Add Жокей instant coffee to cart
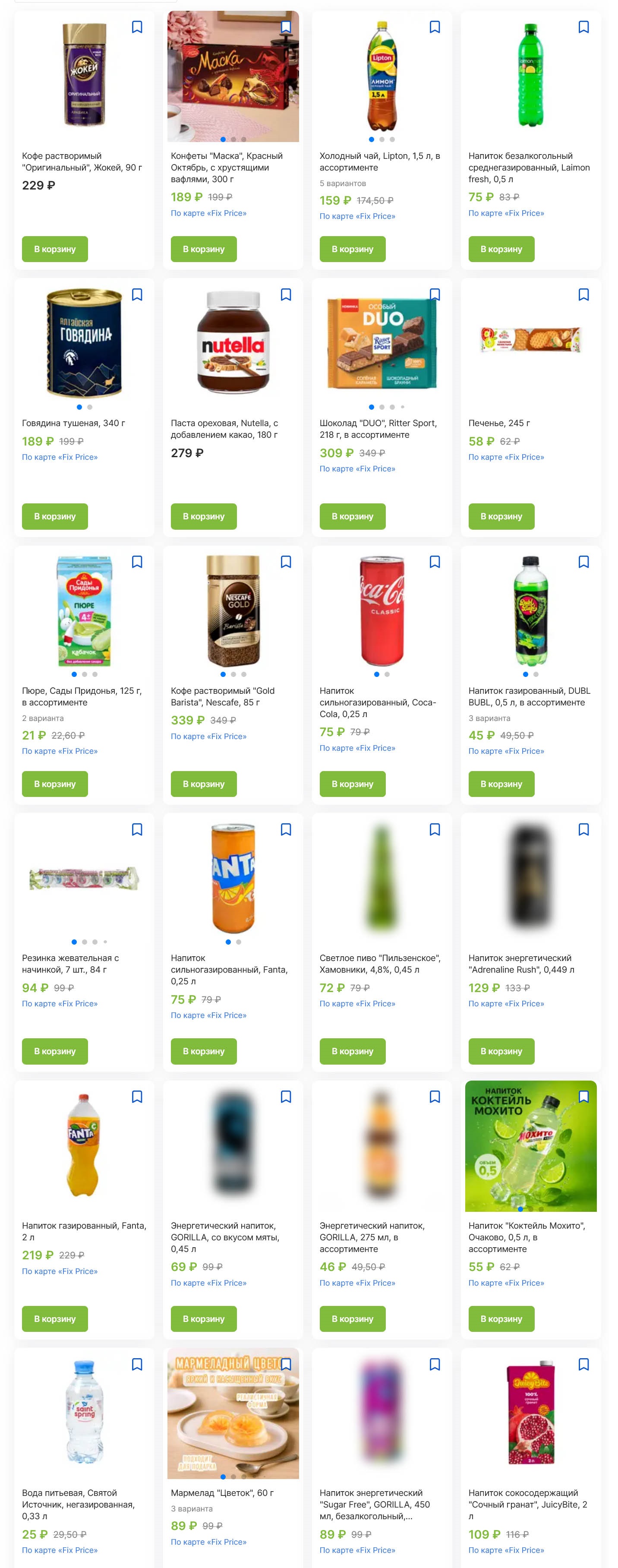Viewport: 618px width, 1568px height. click(x=55, y=249)
